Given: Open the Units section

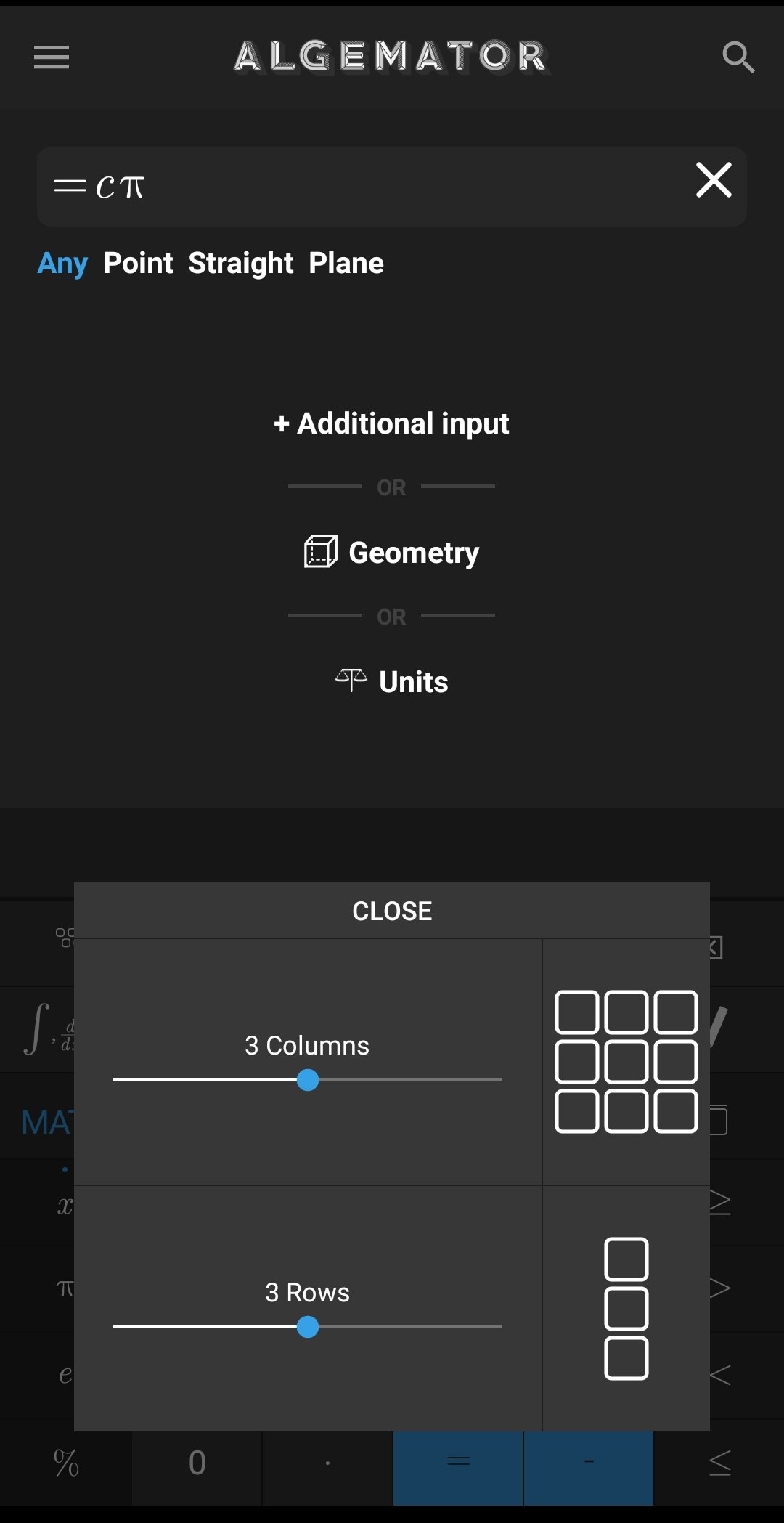Looking at the screenshot, I should point(392,681).
